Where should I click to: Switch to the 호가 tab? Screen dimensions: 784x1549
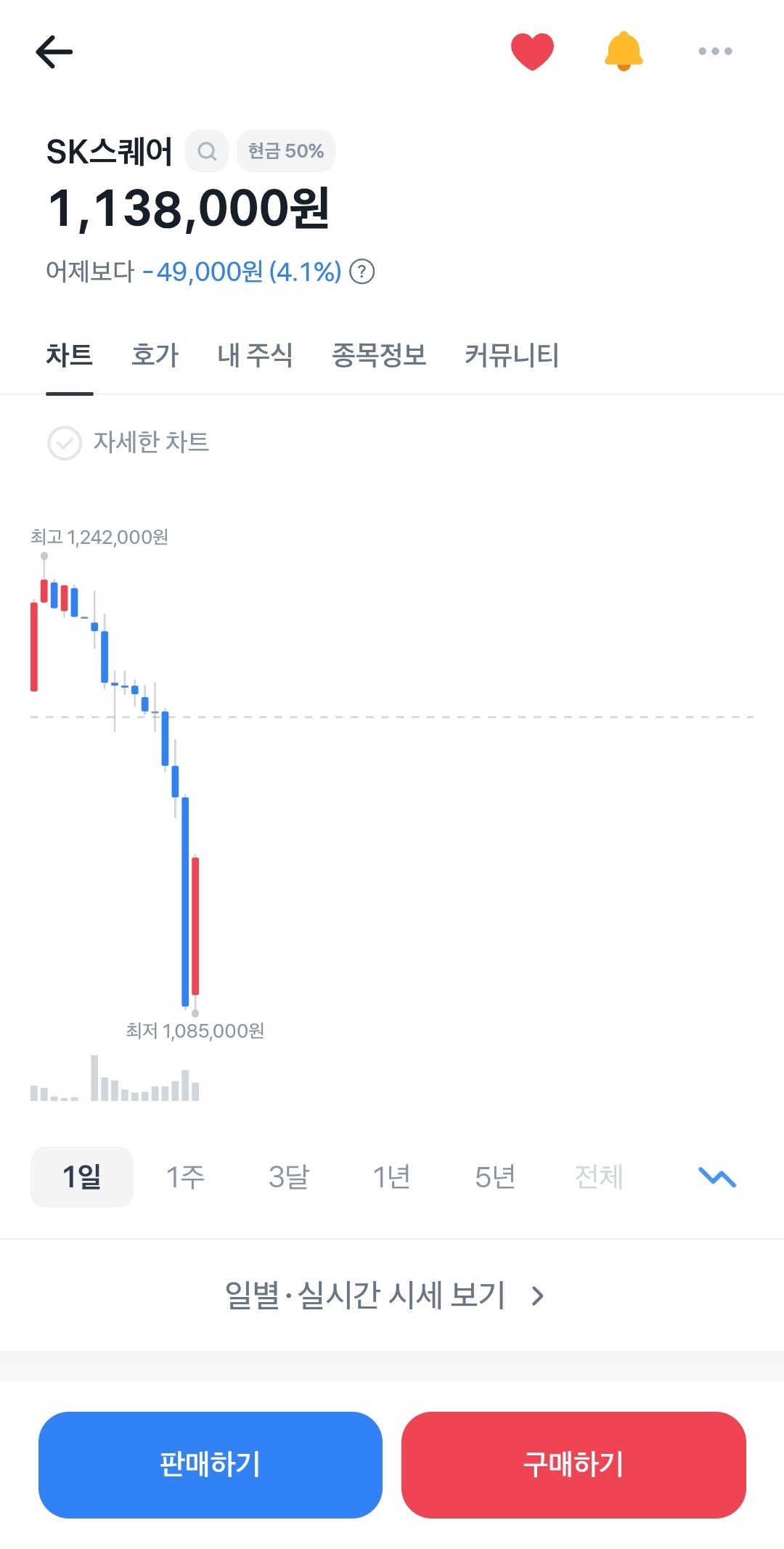(155, 355)
